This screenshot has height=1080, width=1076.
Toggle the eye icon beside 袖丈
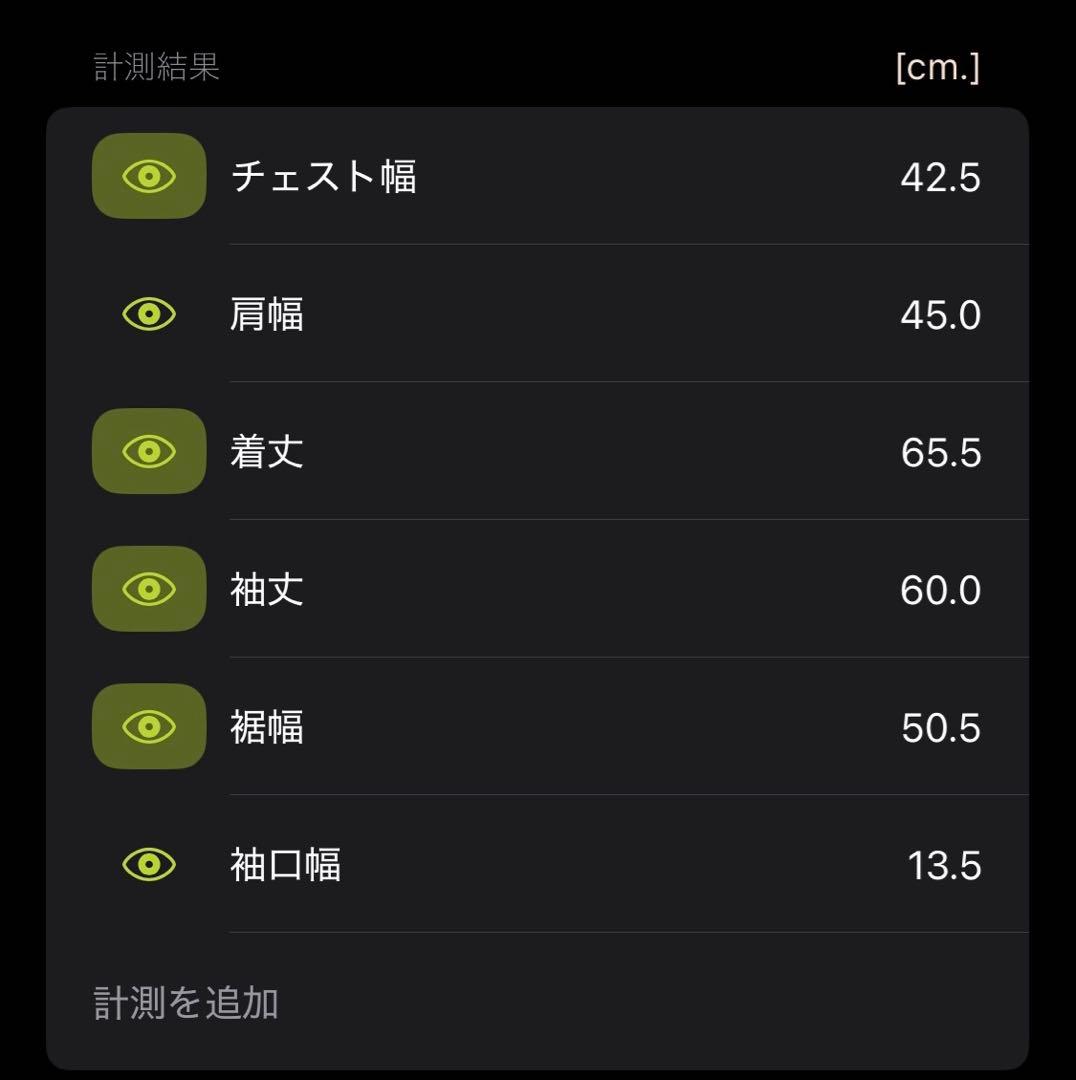coord(149,589)
